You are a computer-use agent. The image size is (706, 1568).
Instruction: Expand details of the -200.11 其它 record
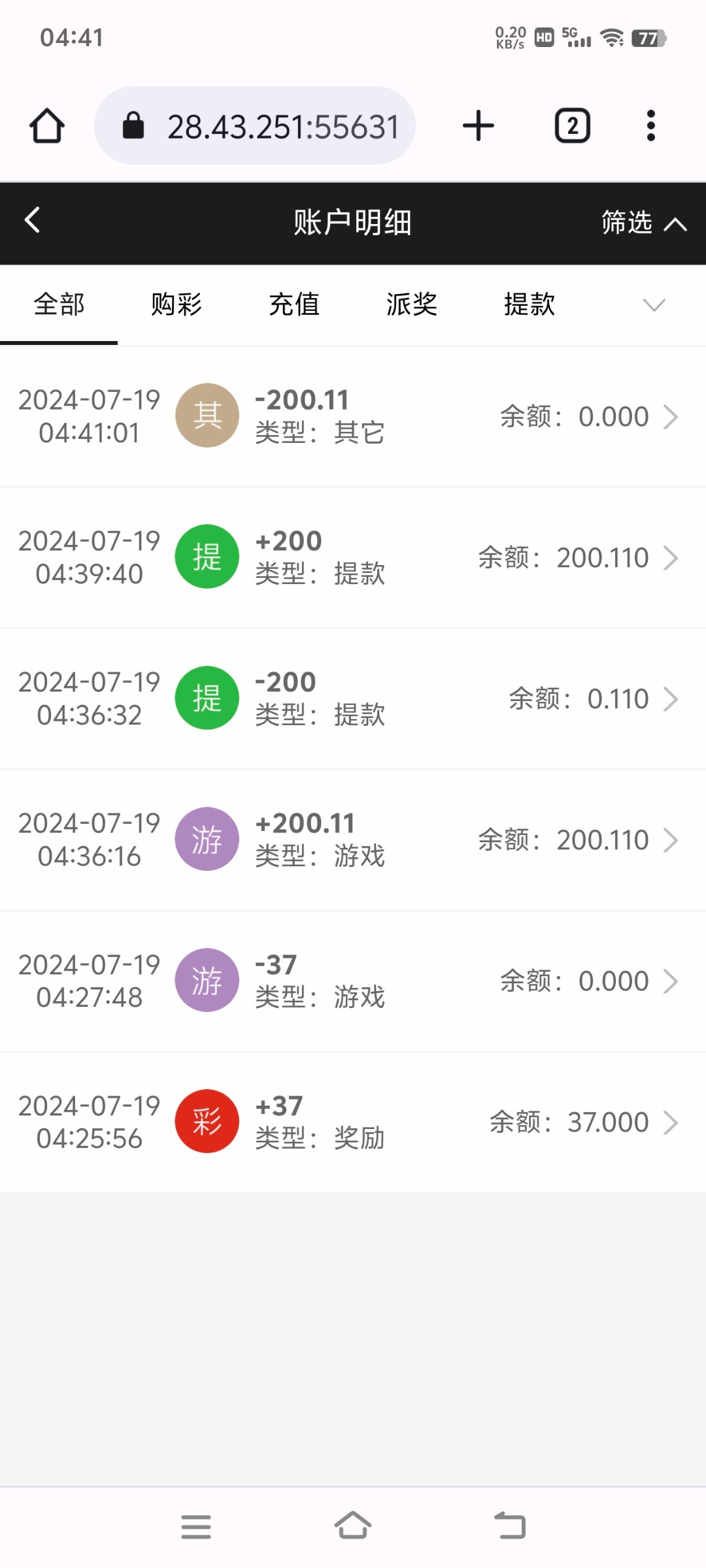671,417
